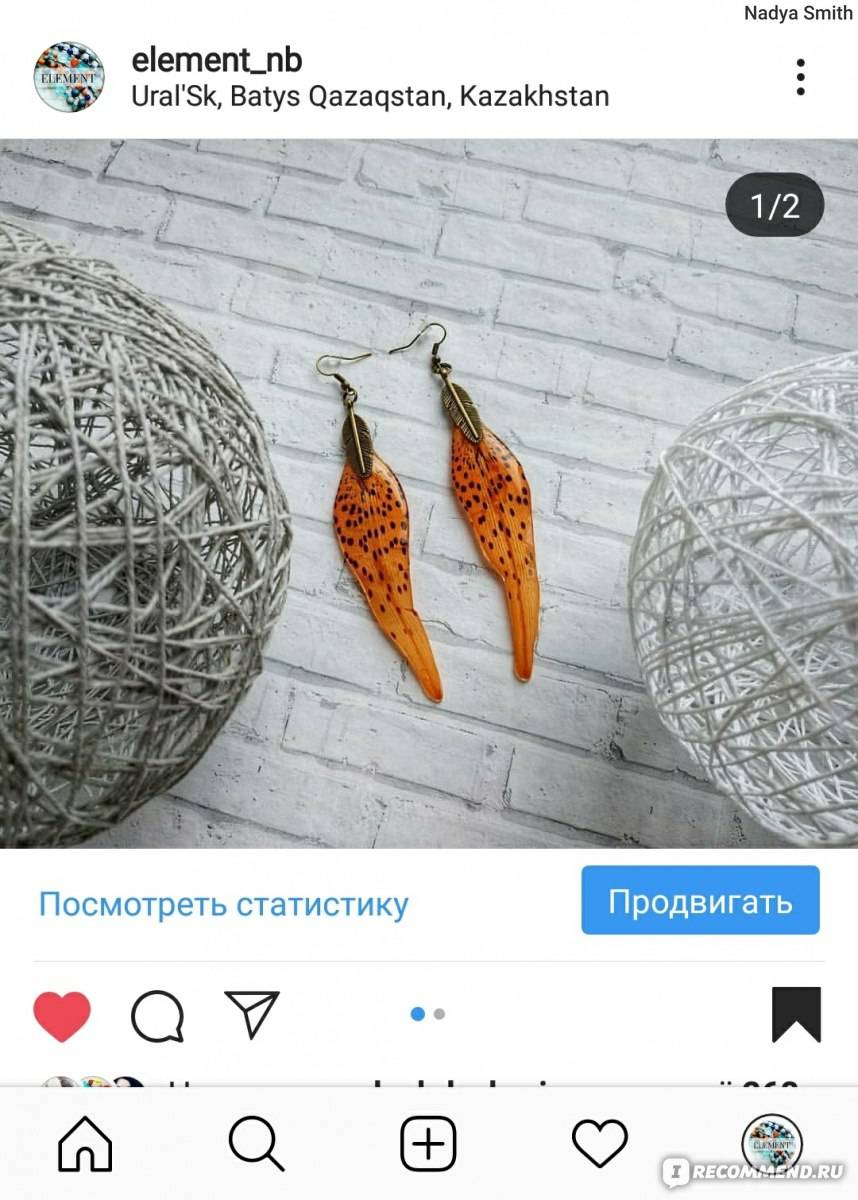Tap "Посмотреть статистику" link
This screenshot has width=858, height=1200.
[224, 904]
